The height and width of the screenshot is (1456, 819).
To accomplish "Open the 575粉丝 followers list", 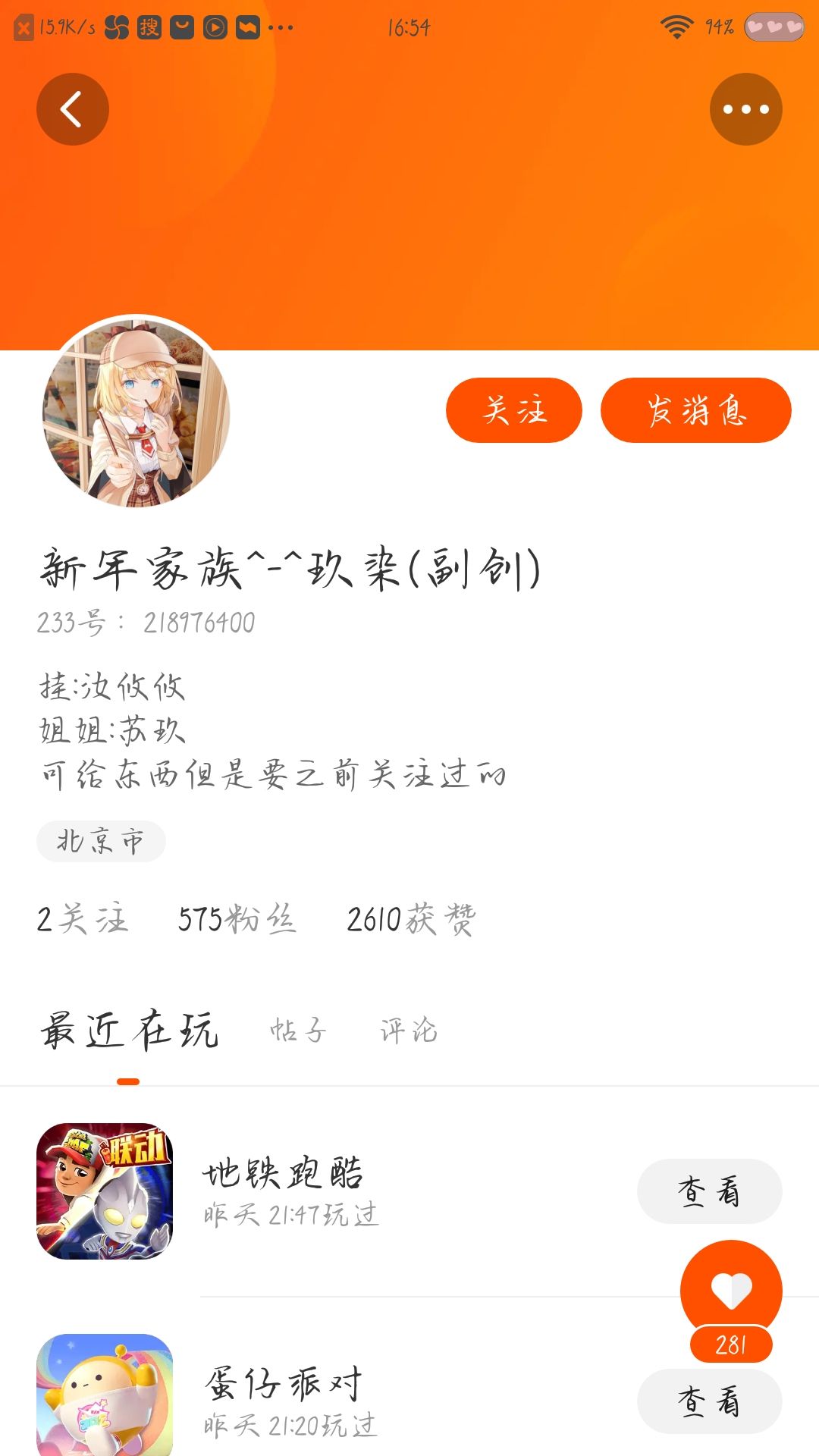I will (x=237, y=919).
